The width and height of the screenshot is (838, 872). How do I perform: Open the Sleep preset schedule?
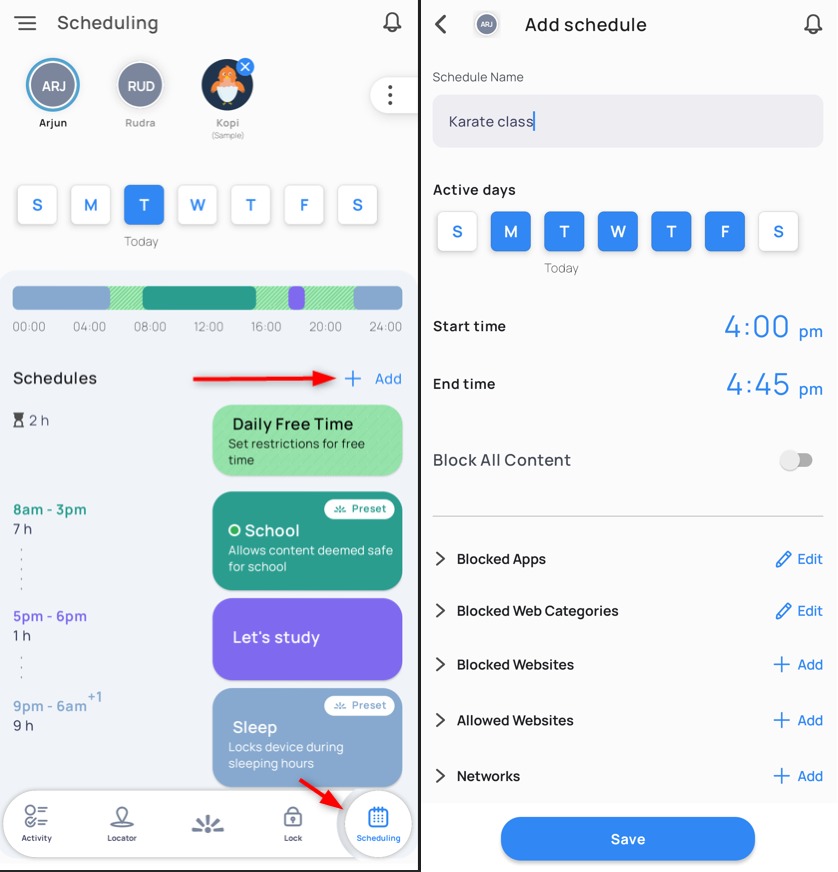pos(307,737)
